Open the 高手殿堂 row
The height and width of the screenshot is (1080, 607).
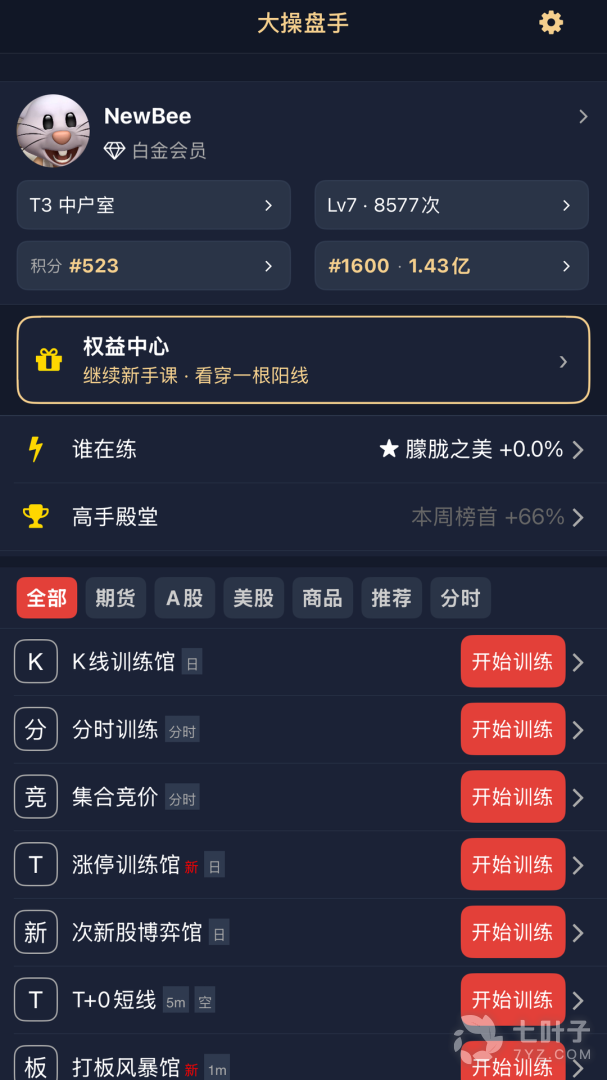point(303,517)
